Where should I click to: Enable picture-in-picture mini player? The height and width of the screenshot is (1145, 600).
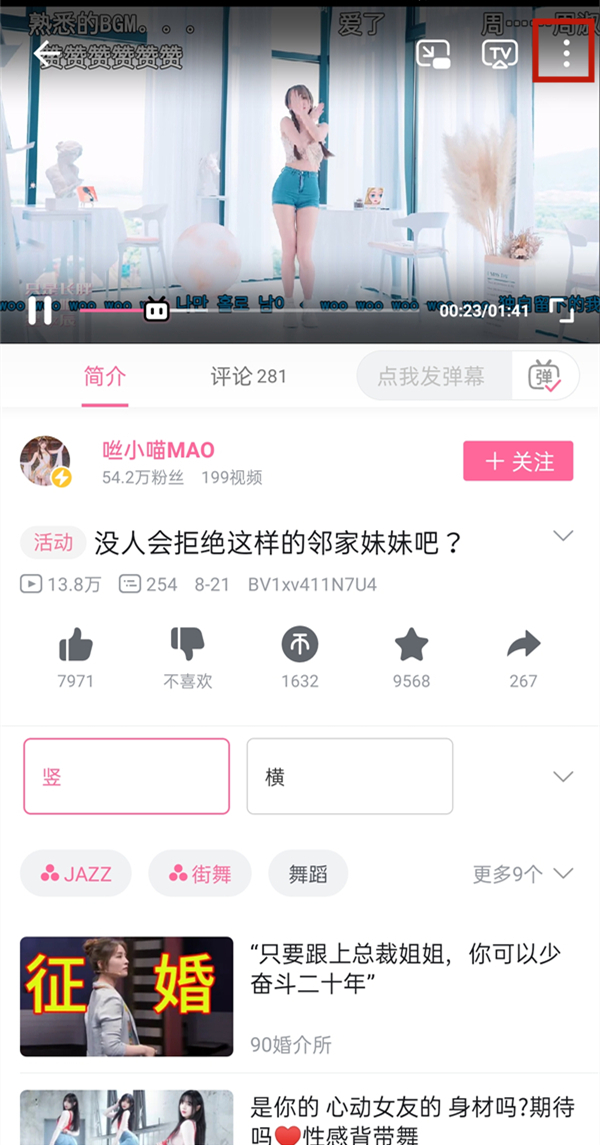434,53
